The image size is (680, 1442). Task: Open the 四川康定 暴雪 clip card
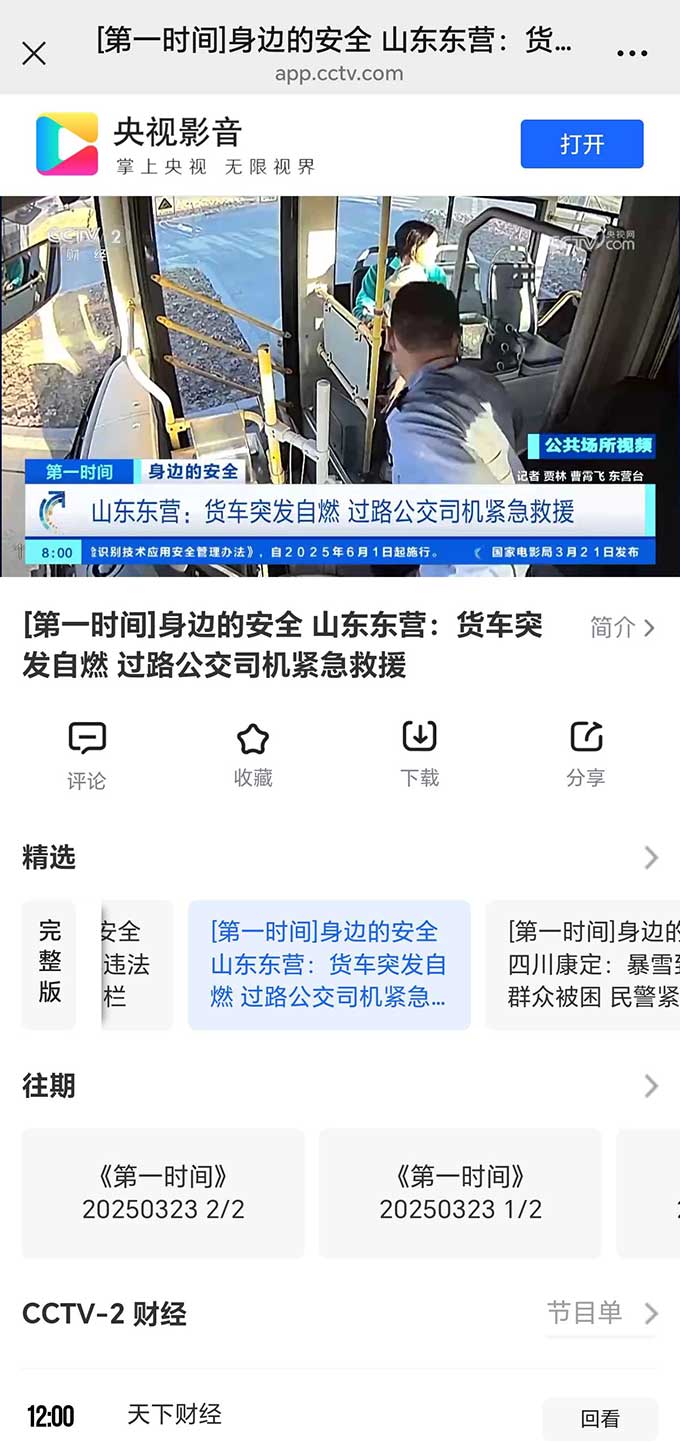[x=585, y=964]
